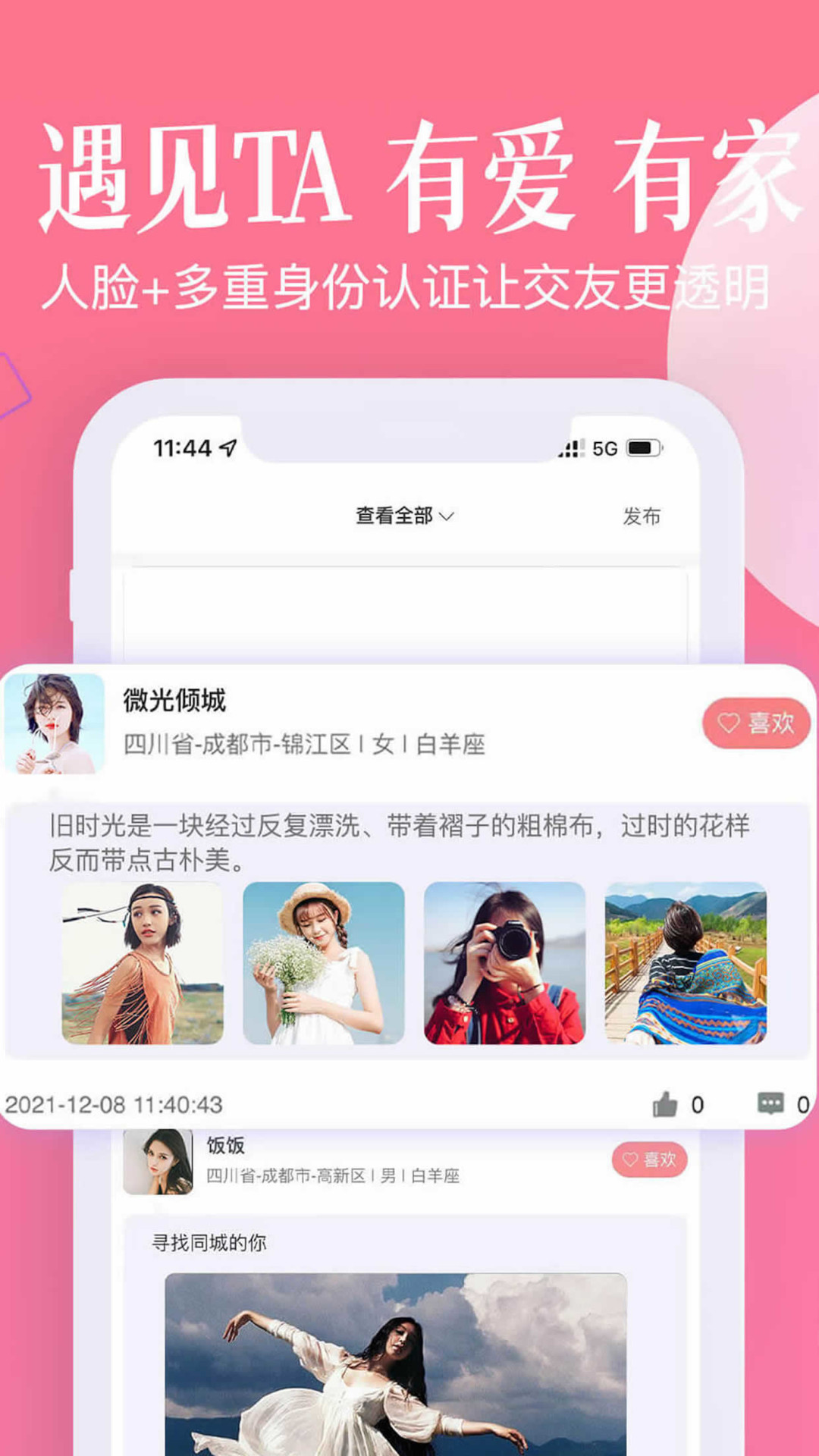
Task: Expand the chevron next to 查看全部
Action: point(449,517)
